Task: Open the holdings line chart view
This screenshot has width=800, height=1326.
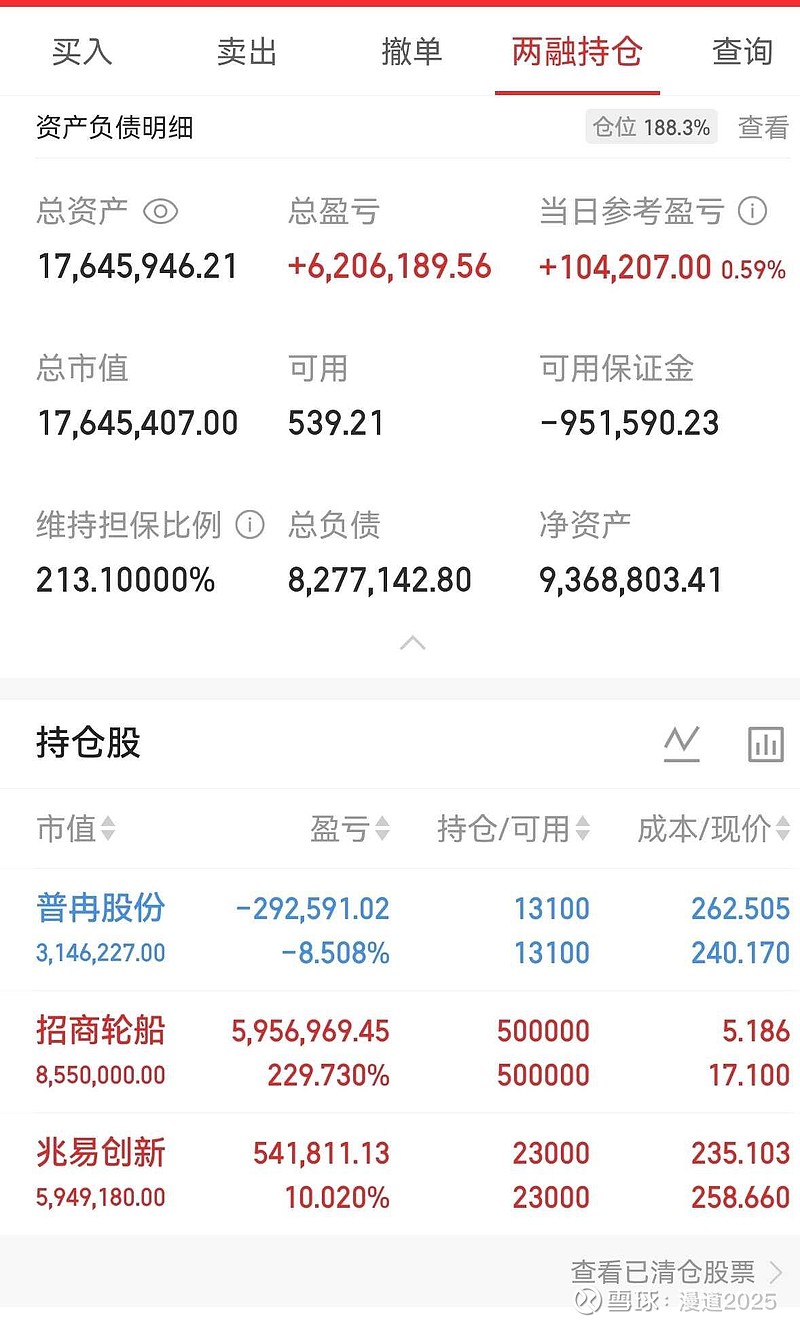Action: pyautogui.click(x=682, y=743)
